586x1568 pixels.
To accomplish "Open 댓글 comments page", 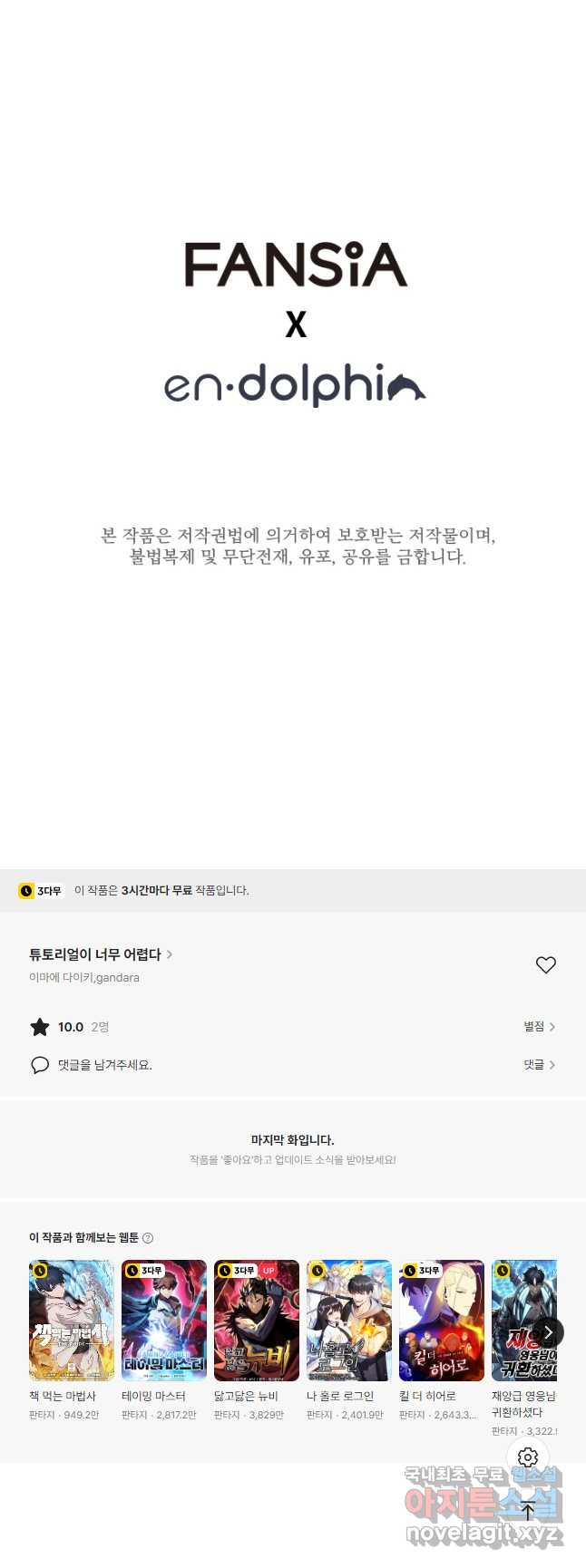I will pyautogui.click(x=539, y=1065).
